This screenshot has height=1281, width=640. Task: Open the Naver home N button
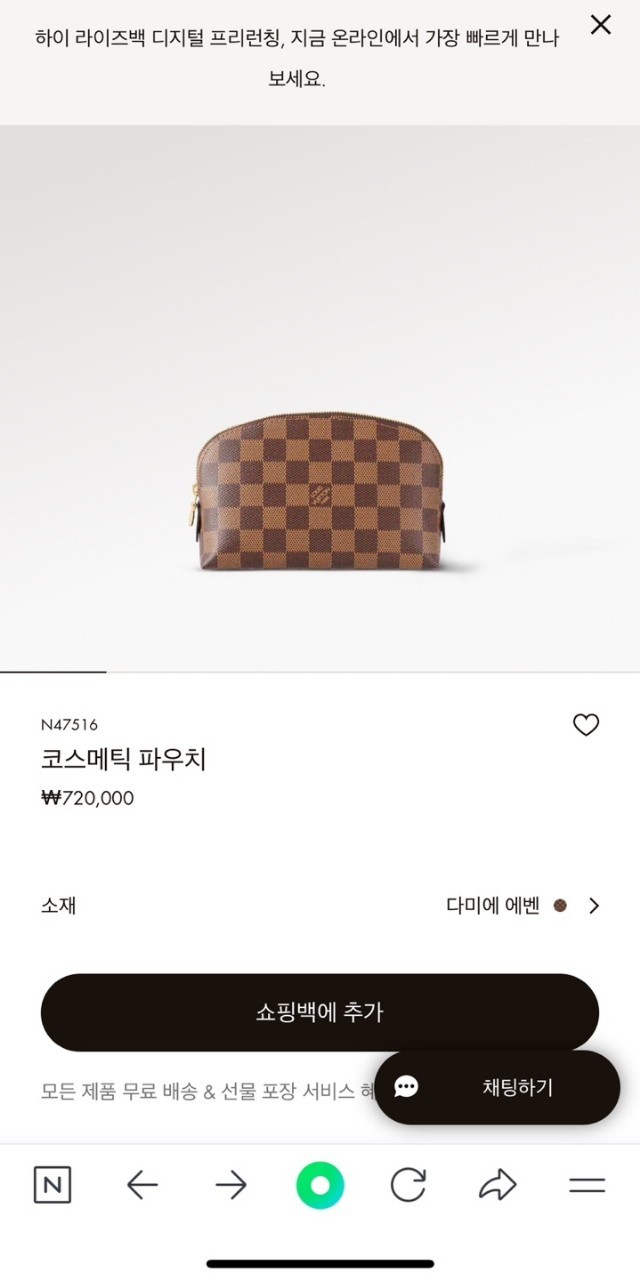click(x=52, y=1186)
